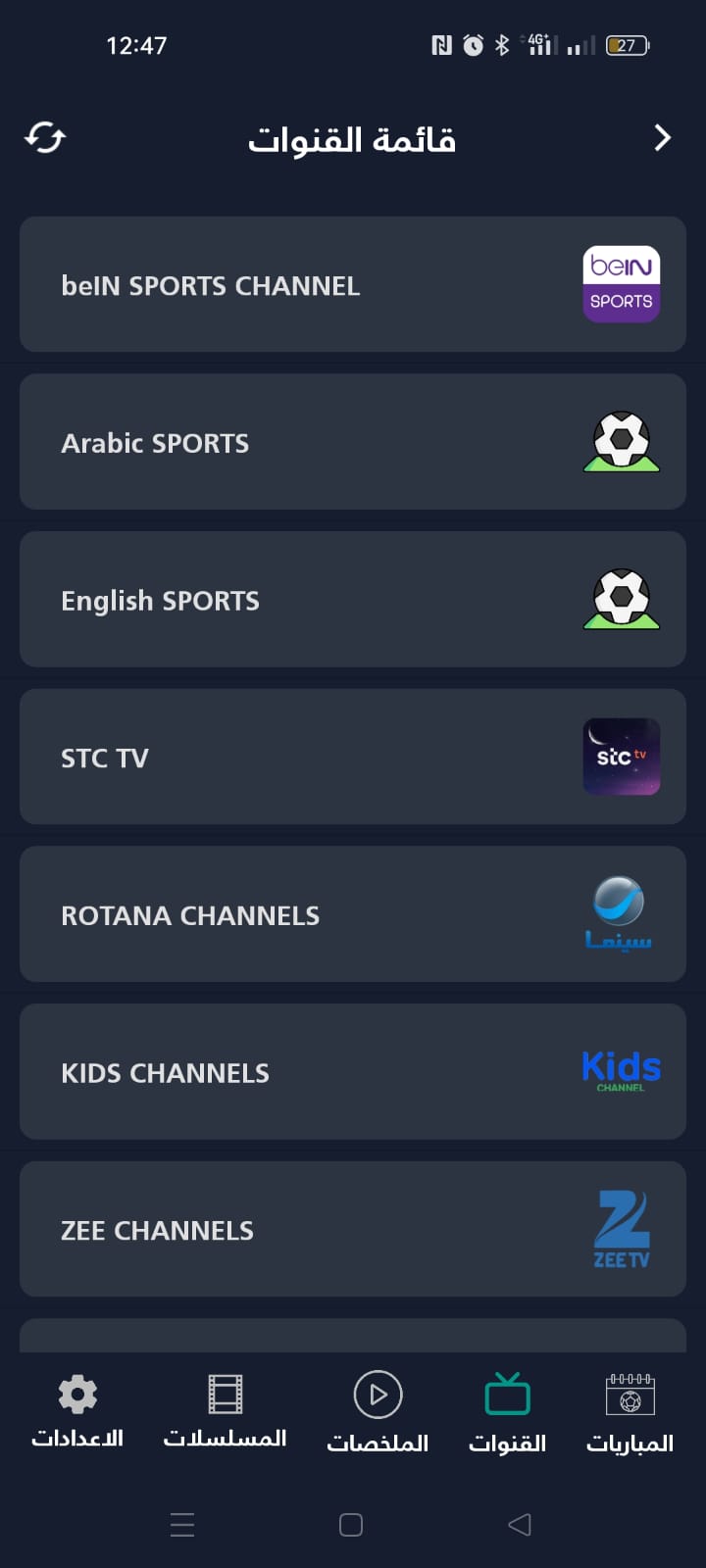Open المباريات using the football calendar icon
Screen dimensions: 706x1568
[629, 1395]
